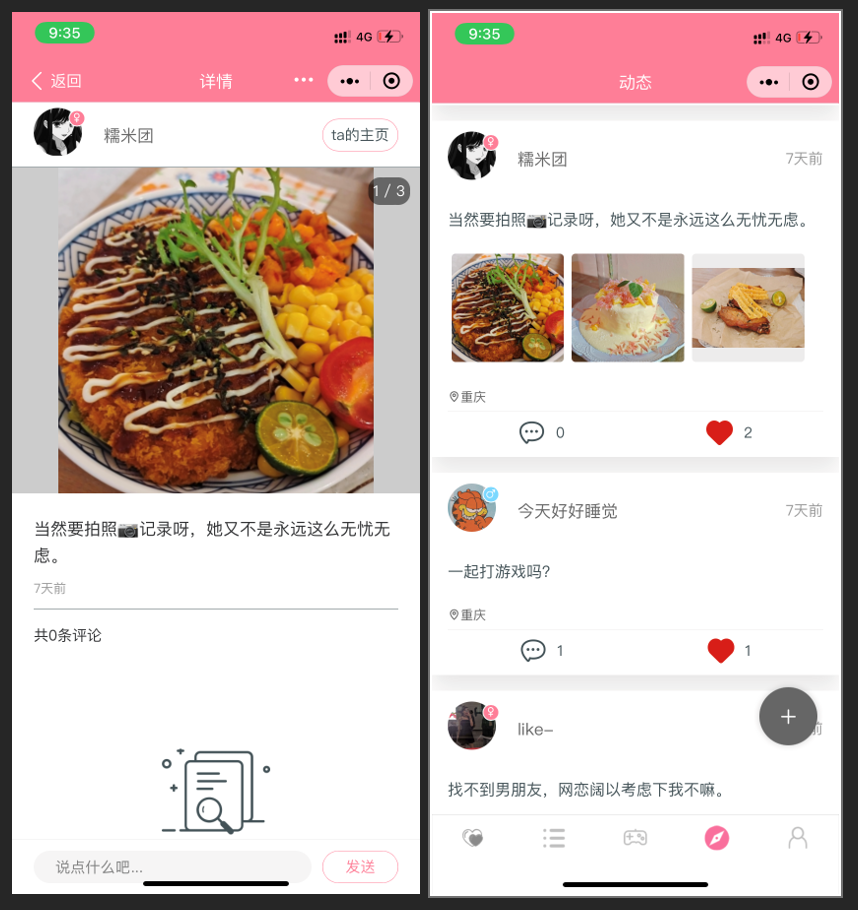Open like–'s avatar profile

pos(471,726)
